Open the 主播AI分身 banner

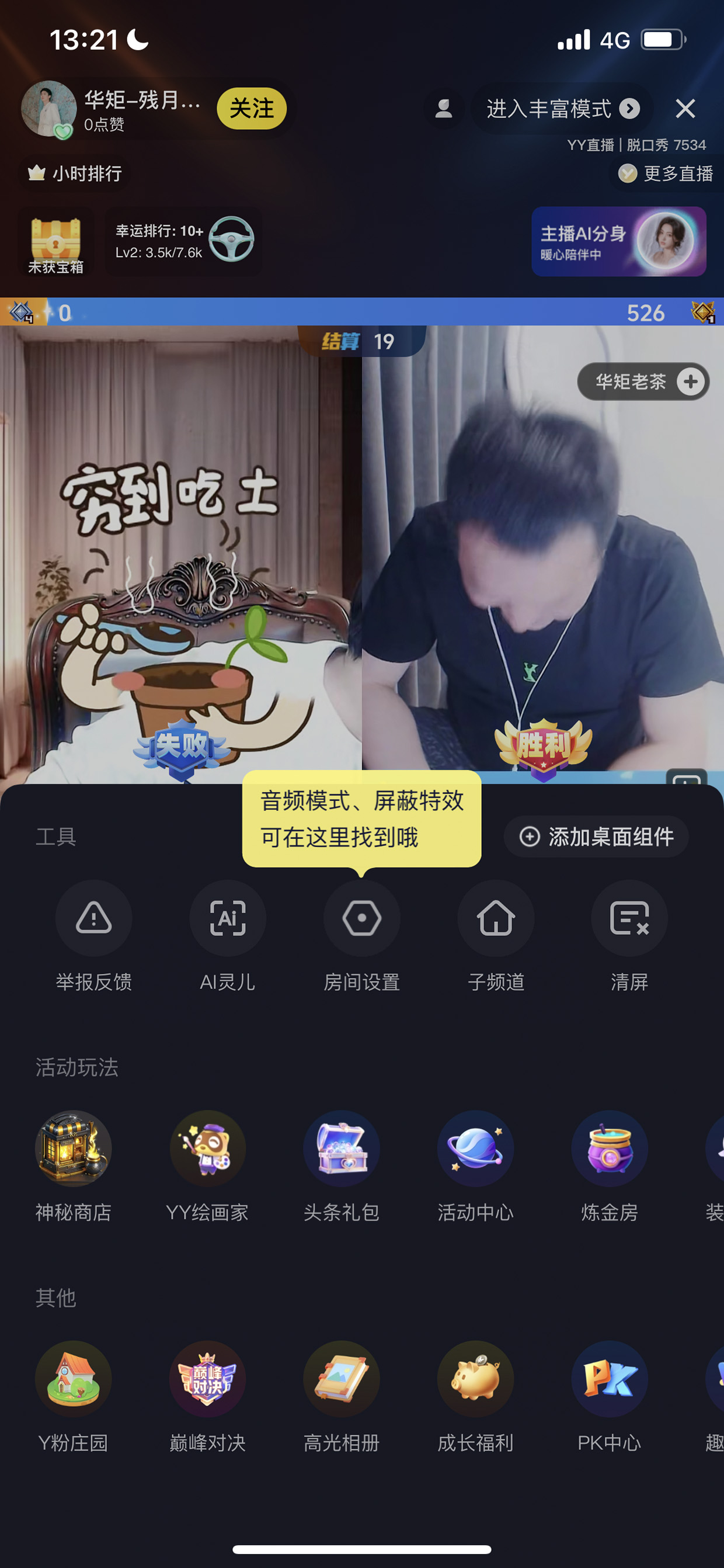pos(619,242)
